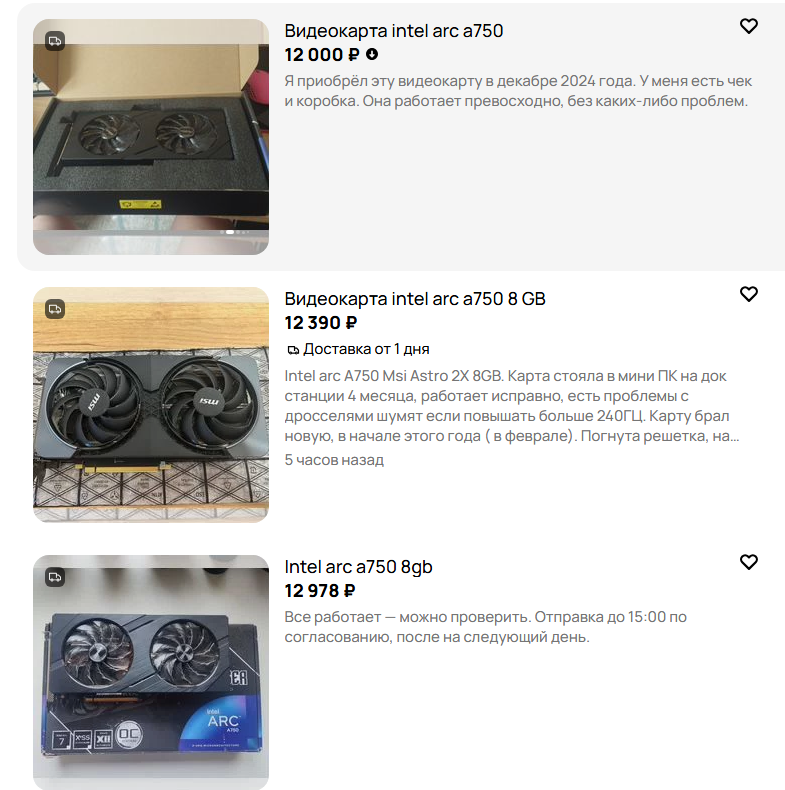
Task: Open the boxed Arc A750 photo for 12 978 ₽
Action: click(151, 673)
